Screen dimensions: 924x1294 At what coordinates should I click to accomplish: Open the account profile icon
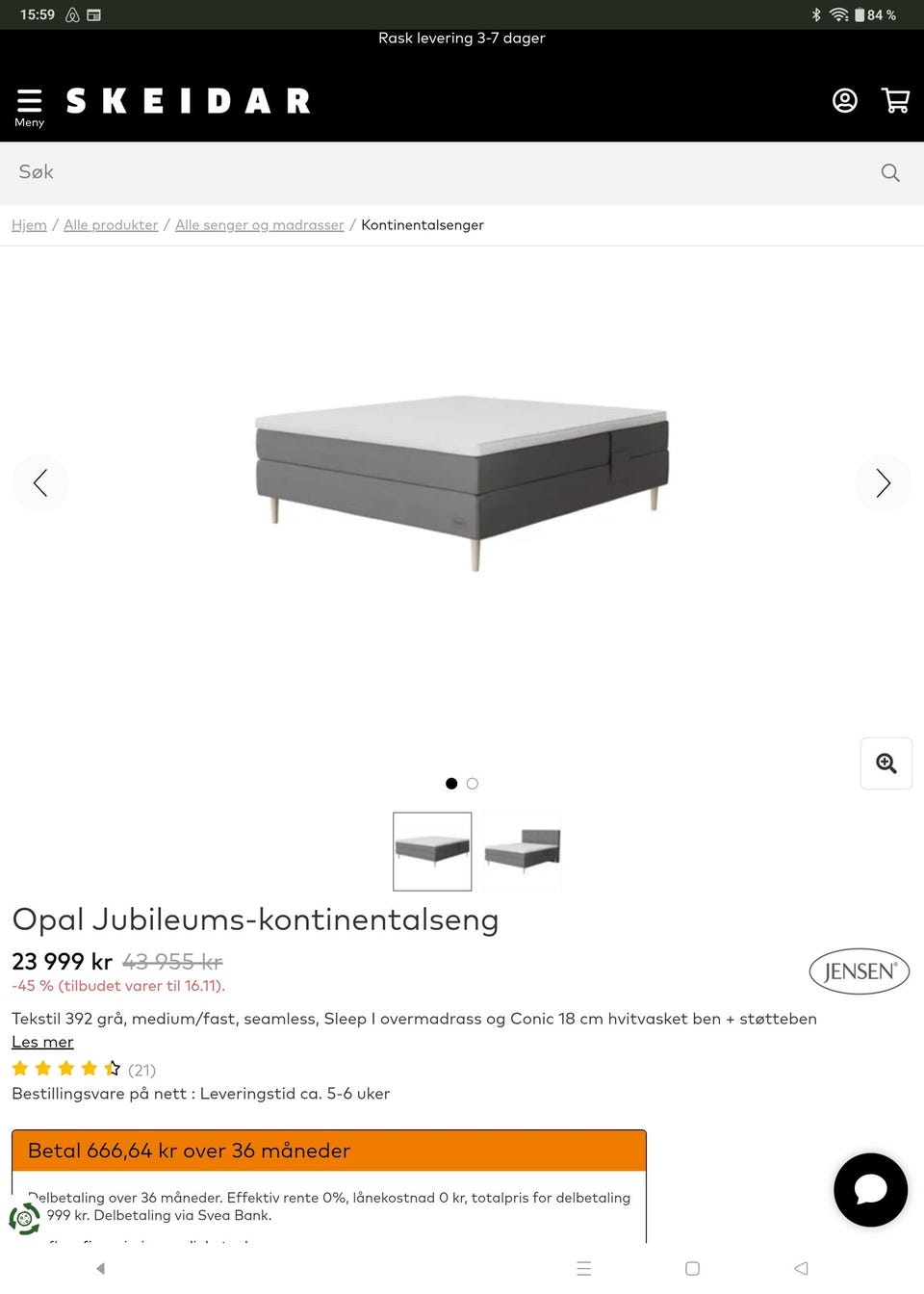[844, 100]
